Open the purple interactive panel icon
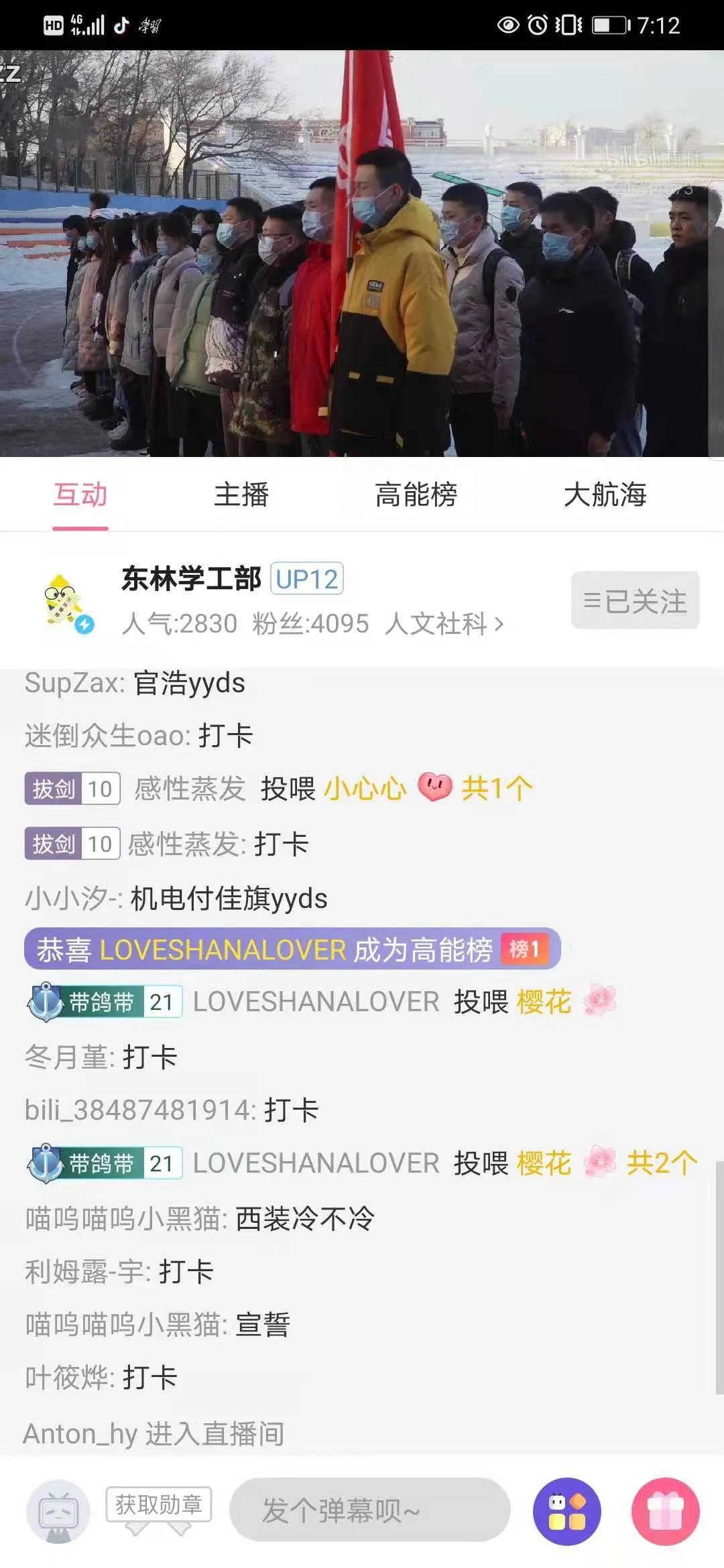This screenshot has width=724, height=1568. [567, 1512]
